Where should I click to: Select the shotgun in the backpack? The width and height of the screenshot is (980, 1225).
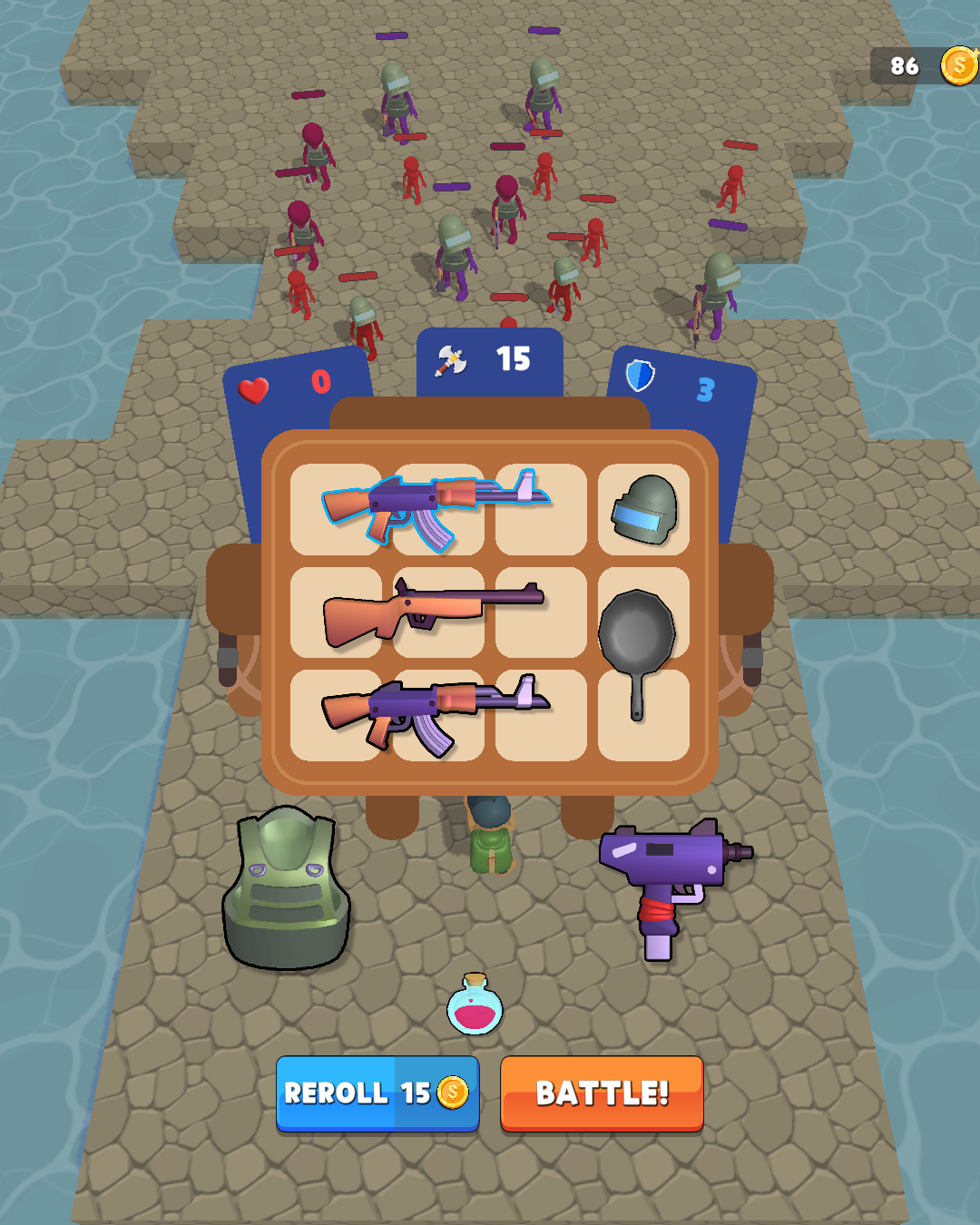[x=426, y=608]
